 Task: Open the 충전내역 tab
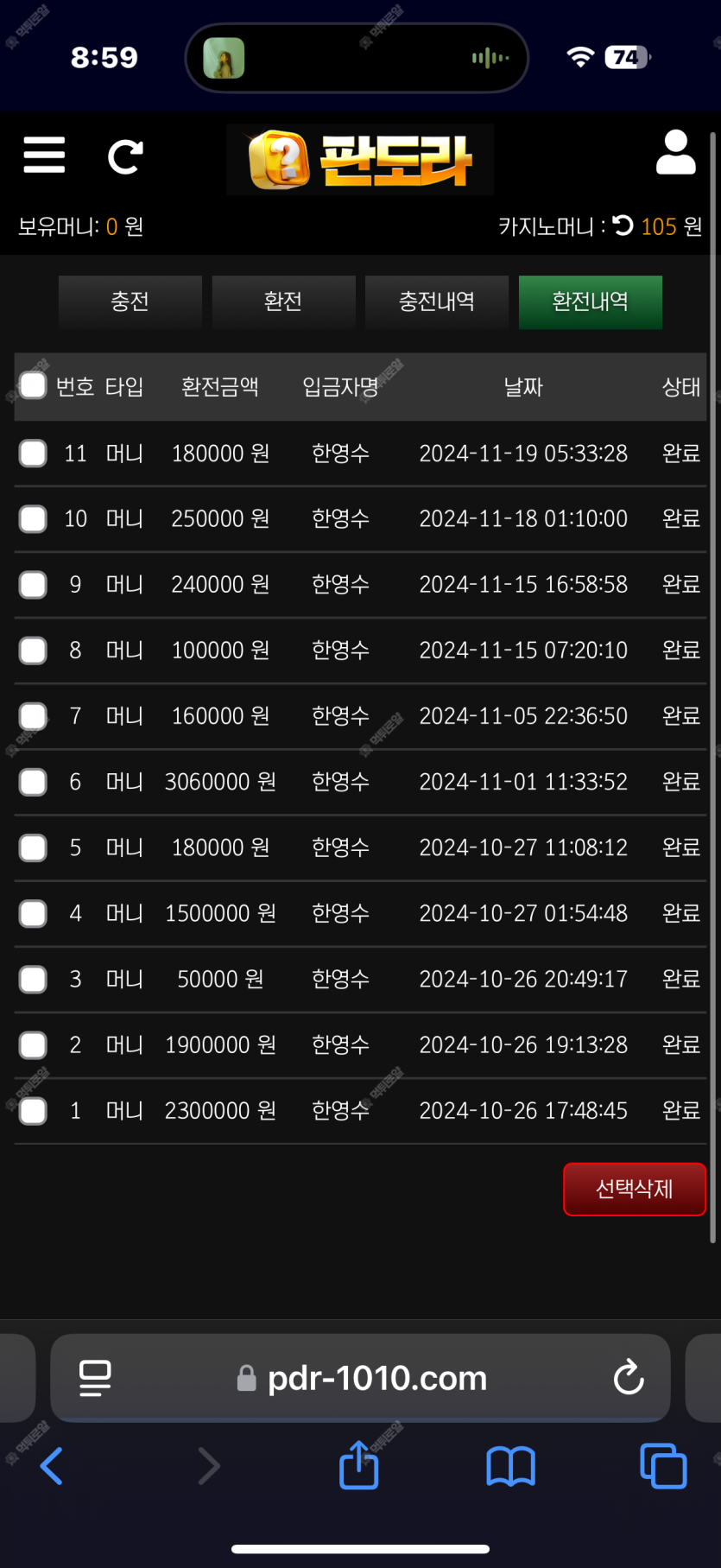point(437,302)
